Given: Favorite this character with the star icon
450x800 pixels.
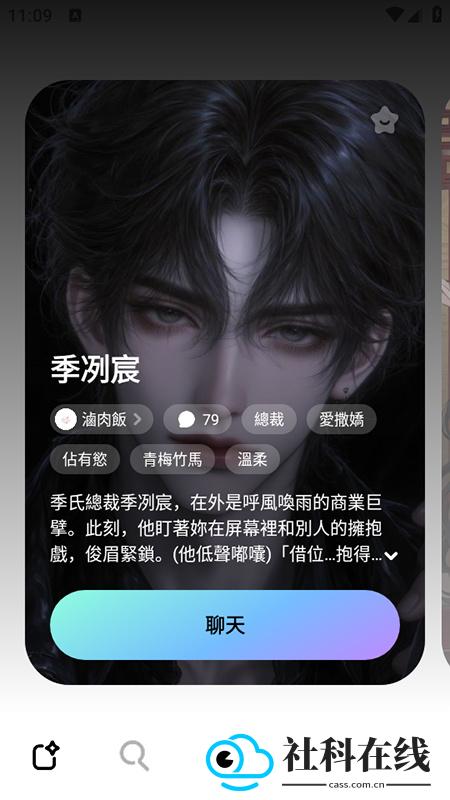Looking at the screenshot, I should [x=385, y=120].
